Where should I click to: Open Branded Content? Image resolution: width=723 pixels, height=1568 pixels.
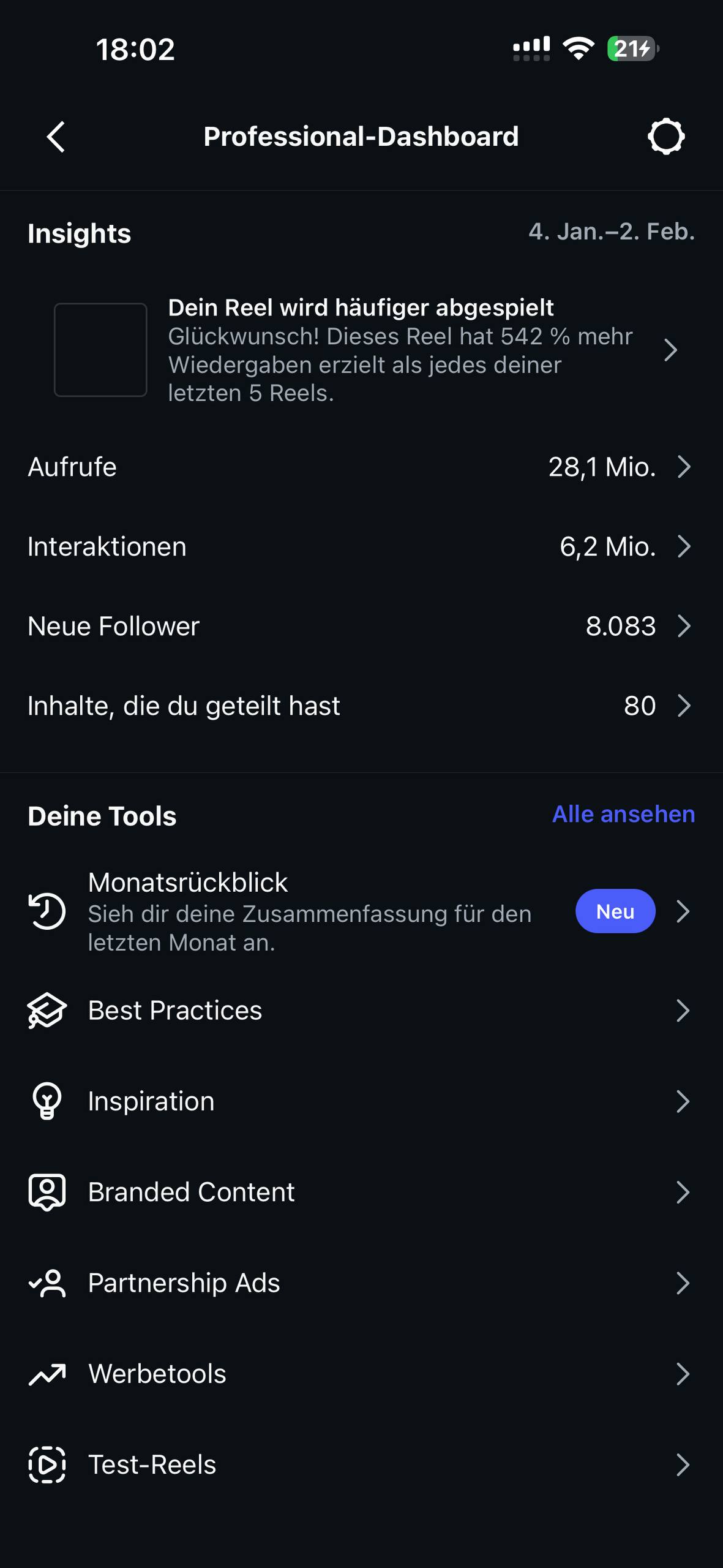(x=361, y=1192)
